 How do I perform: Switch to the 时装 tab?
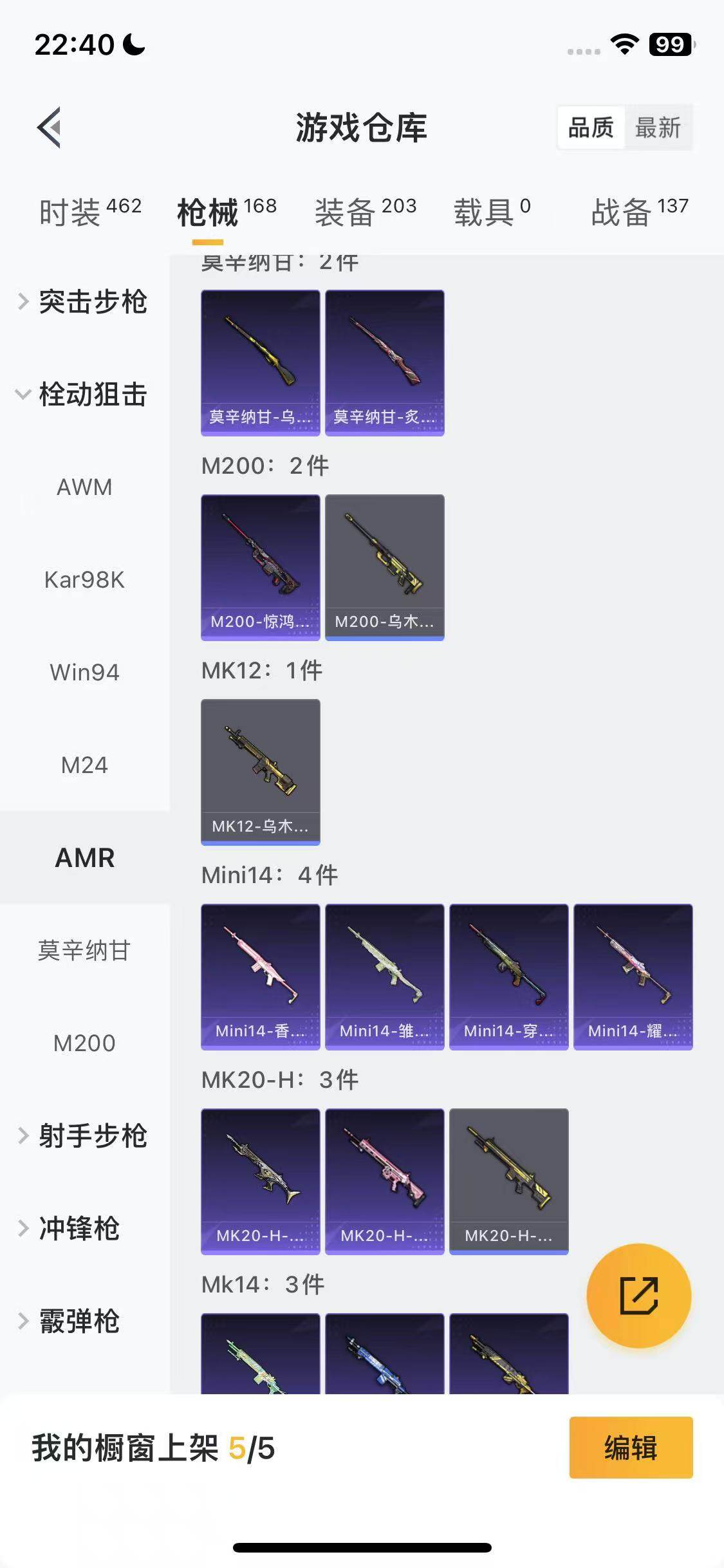click(89, 212)
